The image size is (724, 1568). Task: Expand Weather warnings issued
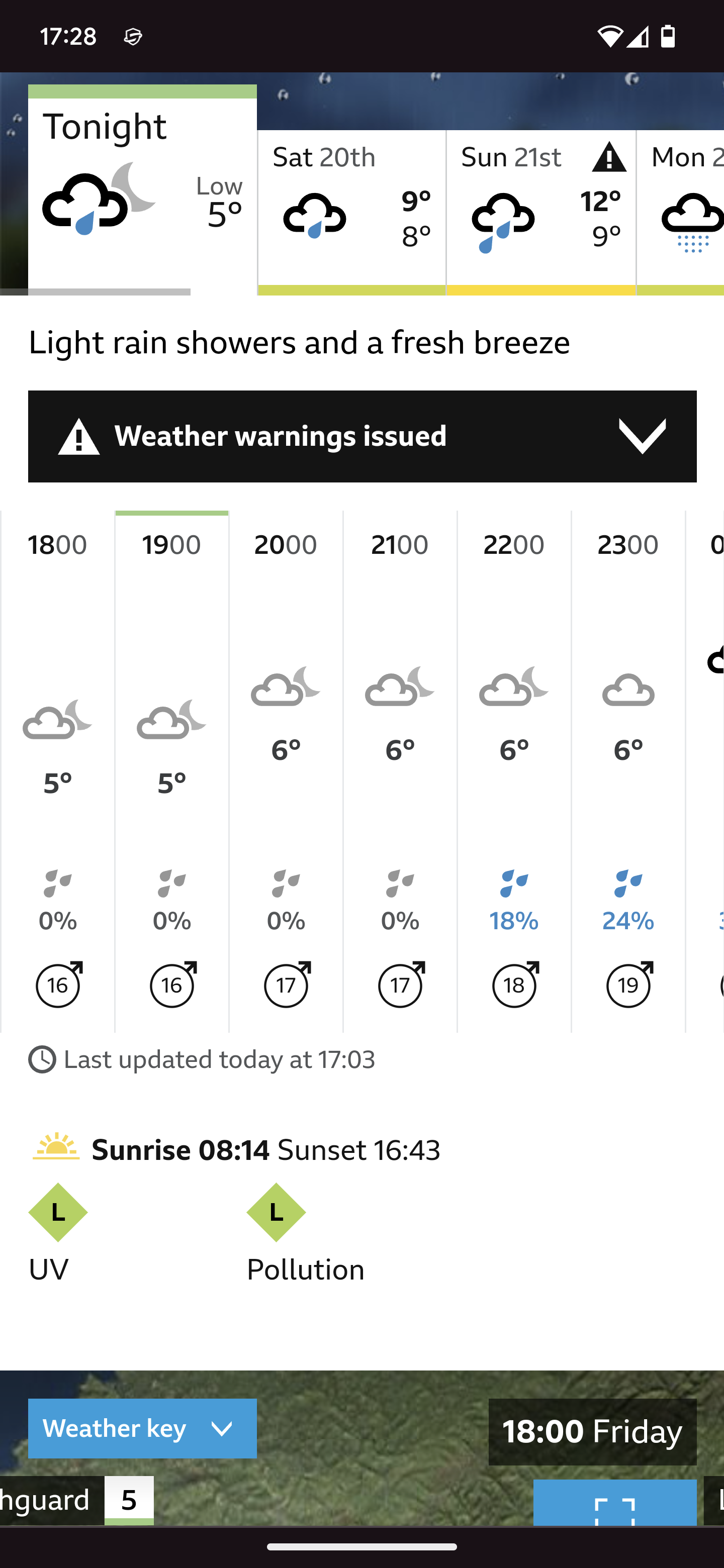(363, 436)
